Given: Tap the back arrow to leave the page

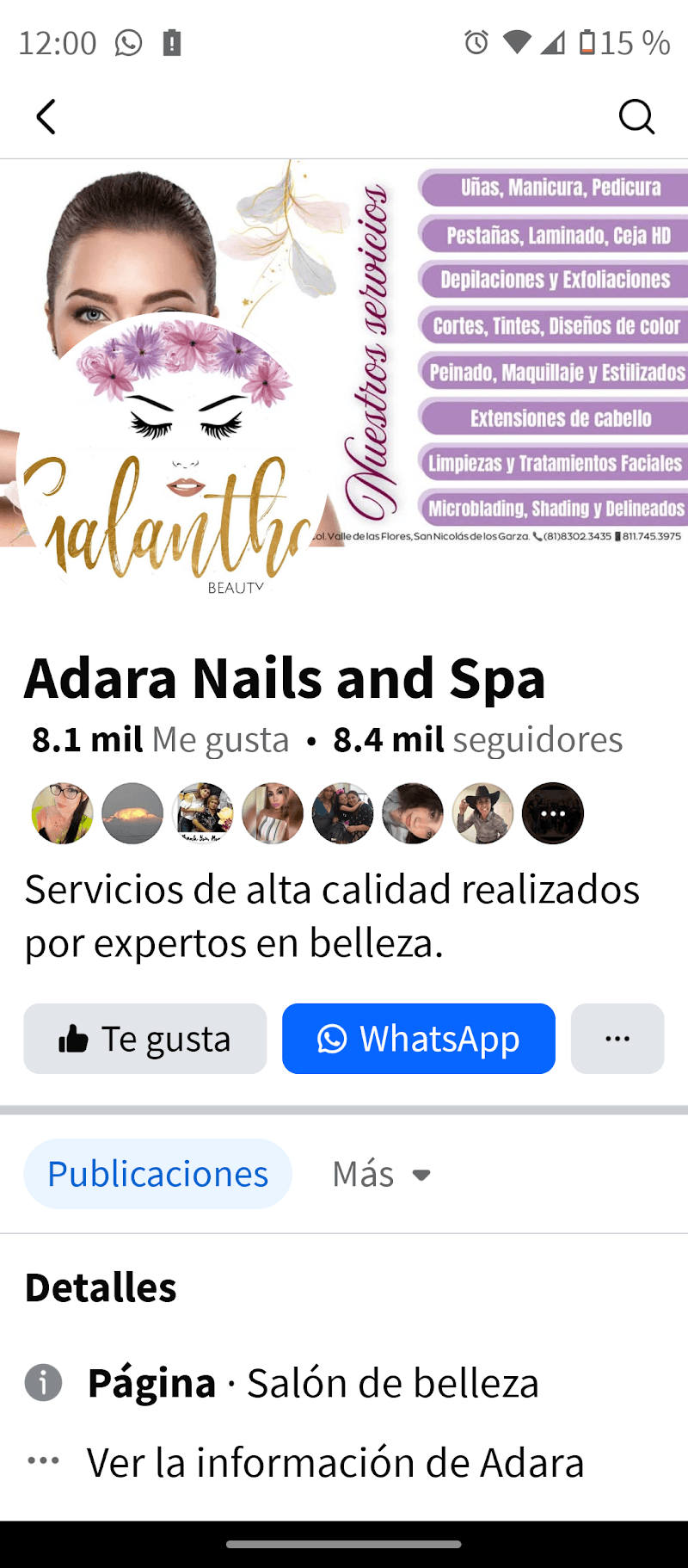Looking at the screenshot, I should pos(46,116).
